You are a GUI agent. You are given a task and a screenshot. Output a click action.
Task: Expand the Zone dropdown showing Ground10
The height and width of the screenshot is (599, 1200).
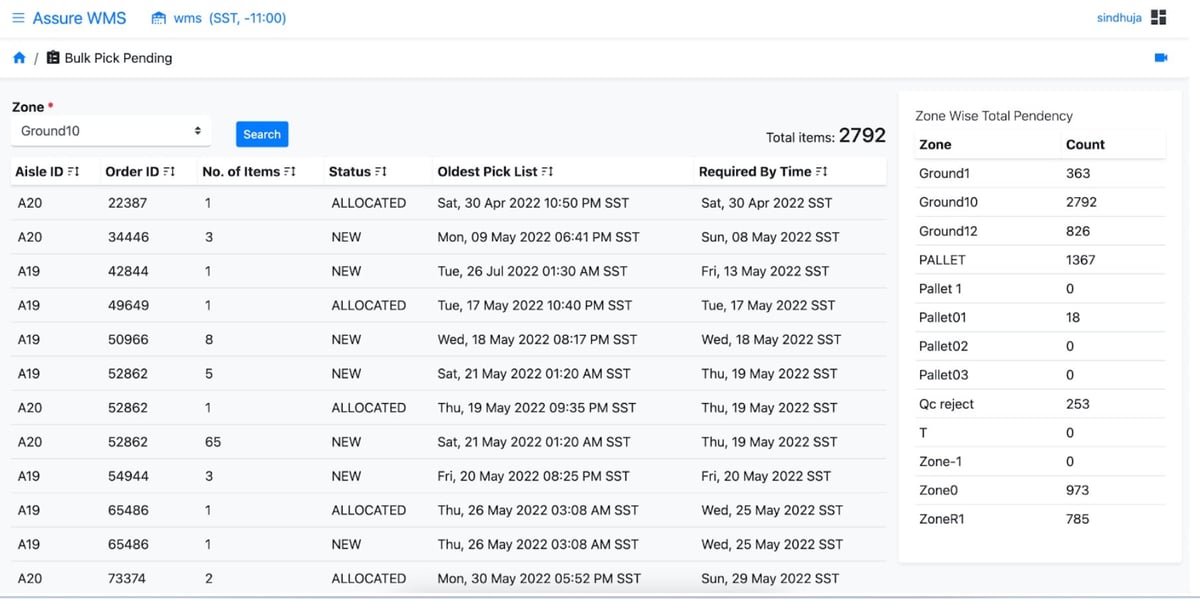(x=111, y=131)
